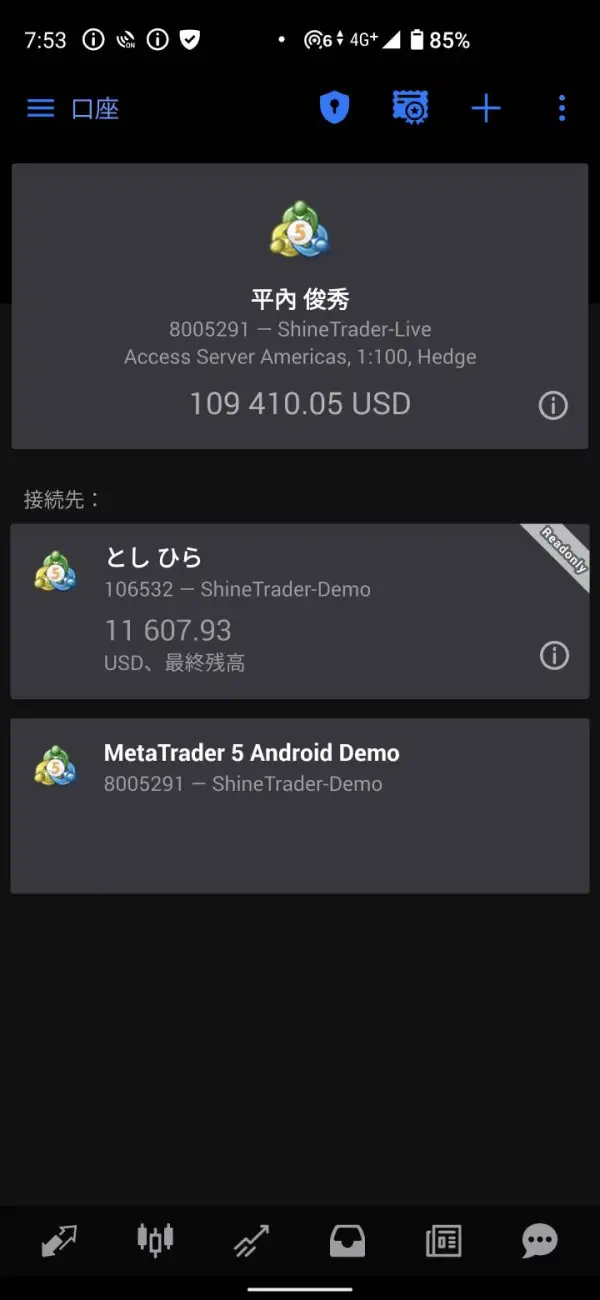This screenshot has height=1300, width=600.
Task: Add a new account with plus icon
Action: coord(486,108)
